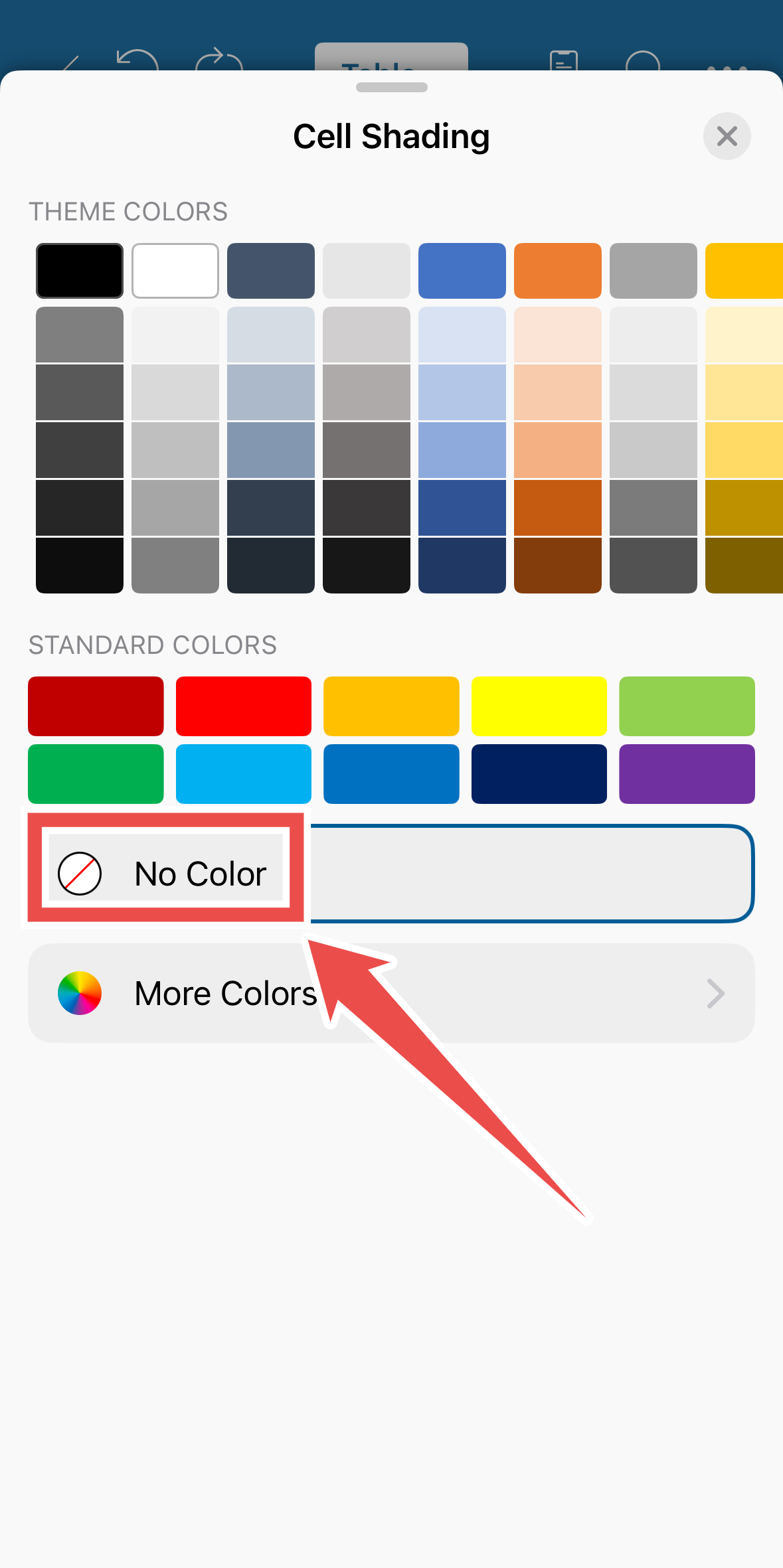The width and height of the screenshot is (783, 1568).
Task: Select the purple standard color
Action: coord(687,774)
